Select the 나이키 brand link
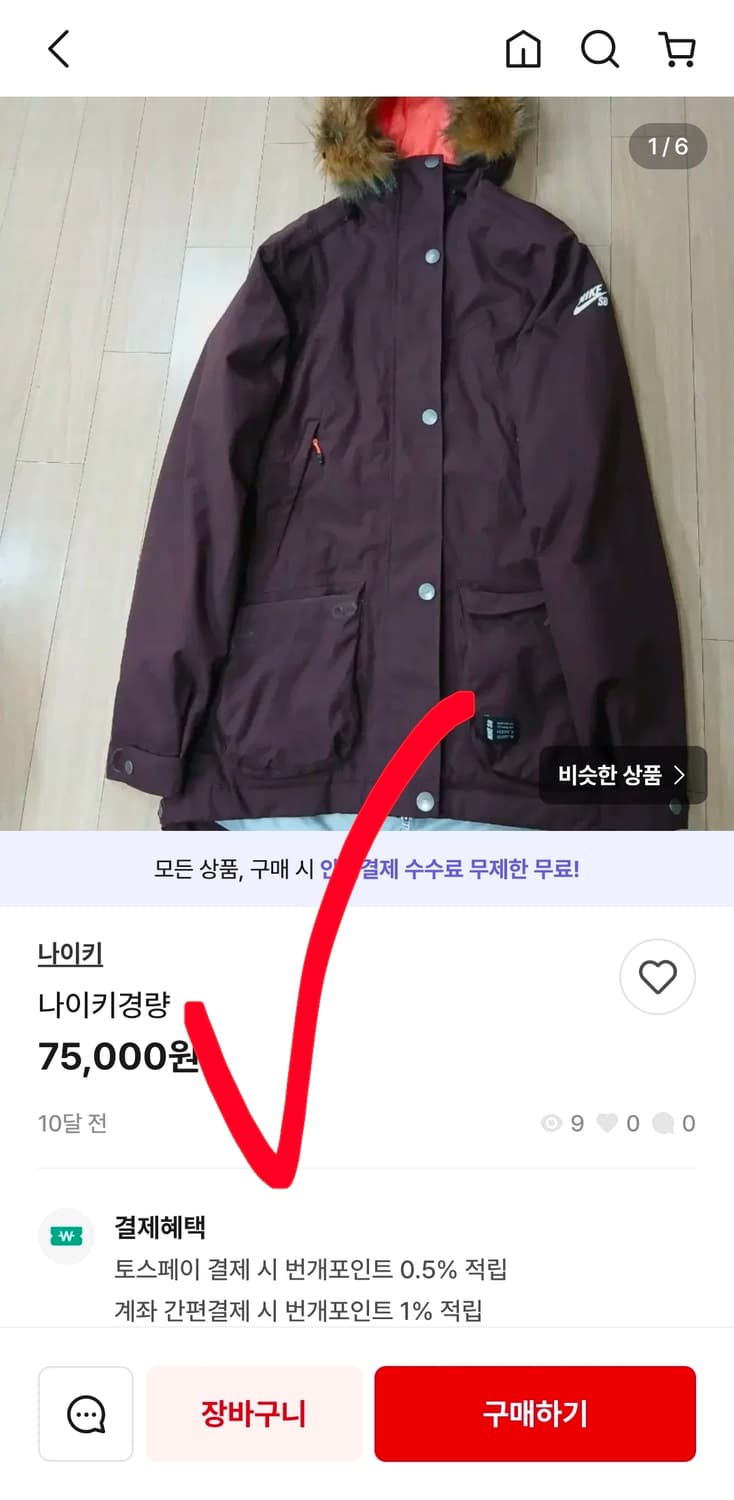Viewport: 734px width, 1500px height. click(x=69, y=955)
